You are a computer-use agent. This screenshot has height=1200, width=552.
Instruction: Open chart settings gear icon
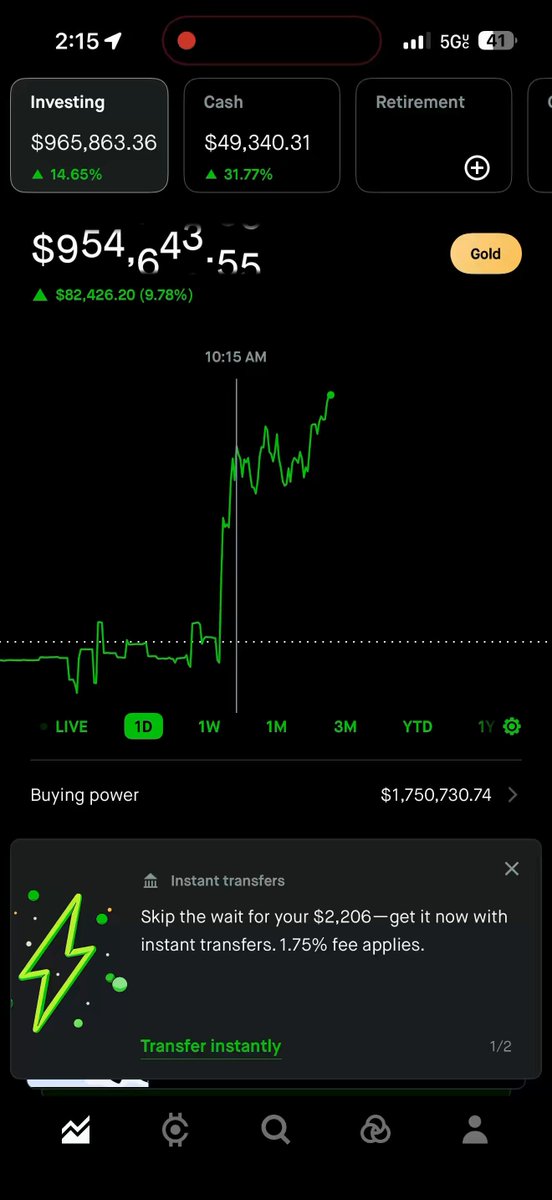[512, 727]
